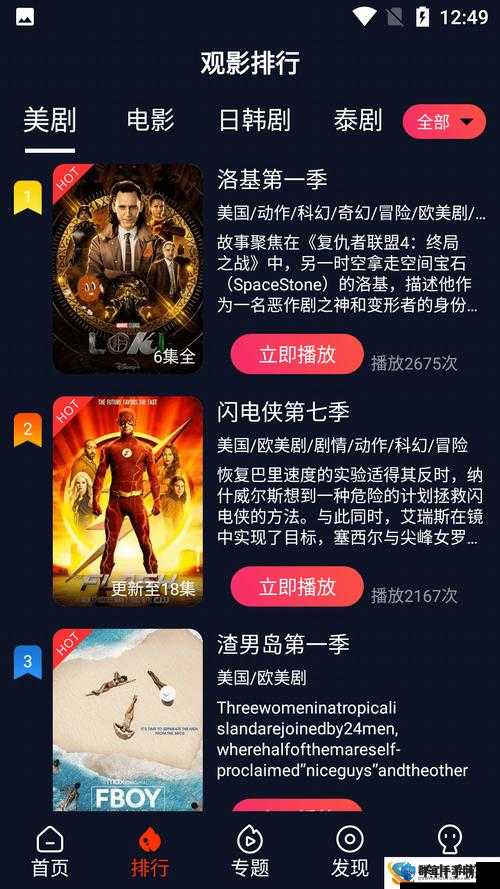Open the 闪电侠第七季 poster
Screen dimensions: 500x889
pos(128,501)
